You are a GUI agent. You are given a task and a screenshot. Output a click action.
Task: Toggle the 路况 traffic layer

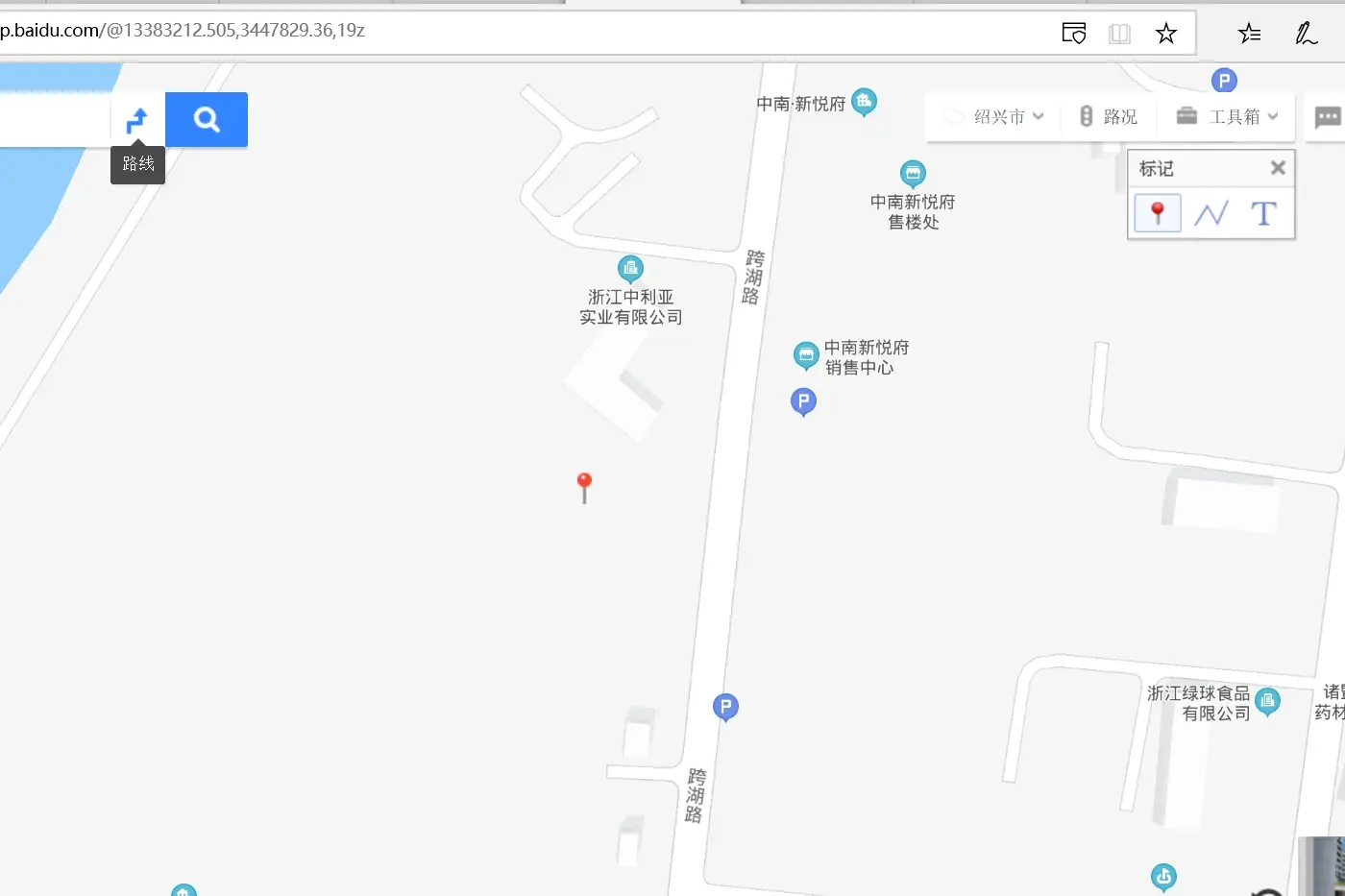tap(1109, 117)
